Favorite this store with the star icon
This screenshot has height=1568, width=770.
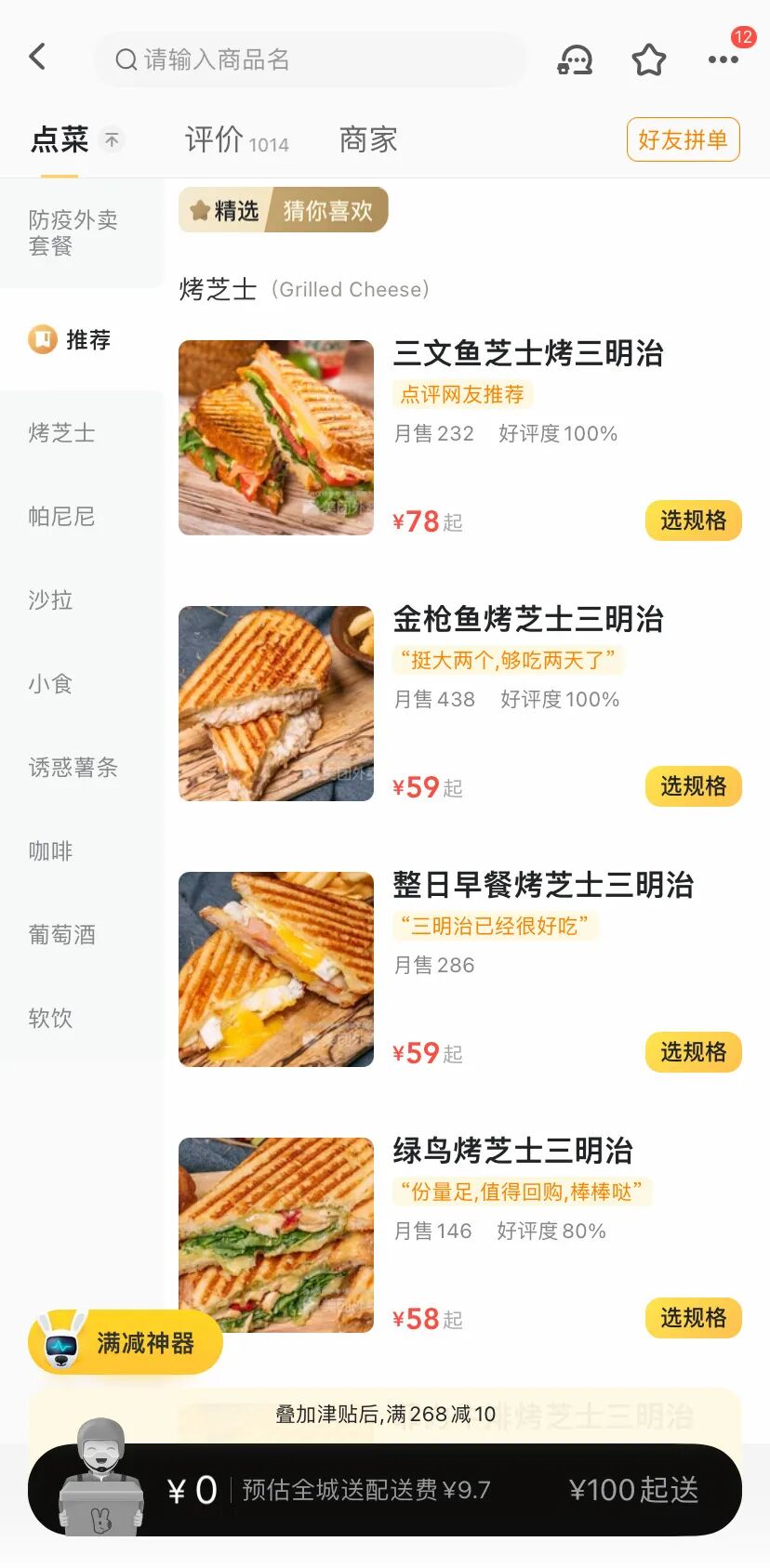[x=649, y=60]
